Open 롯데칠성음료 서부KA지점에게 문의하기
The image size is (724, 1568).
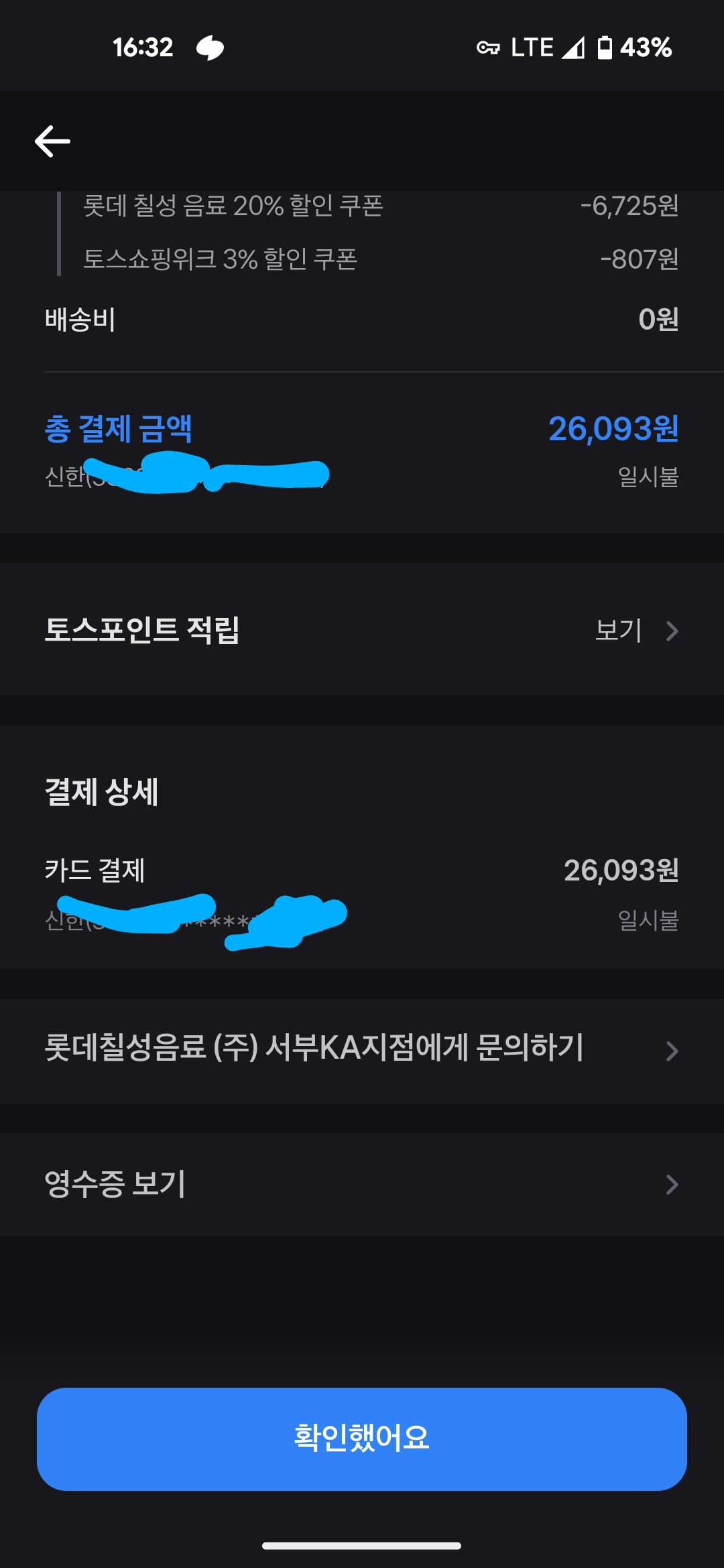[362, 1049]
